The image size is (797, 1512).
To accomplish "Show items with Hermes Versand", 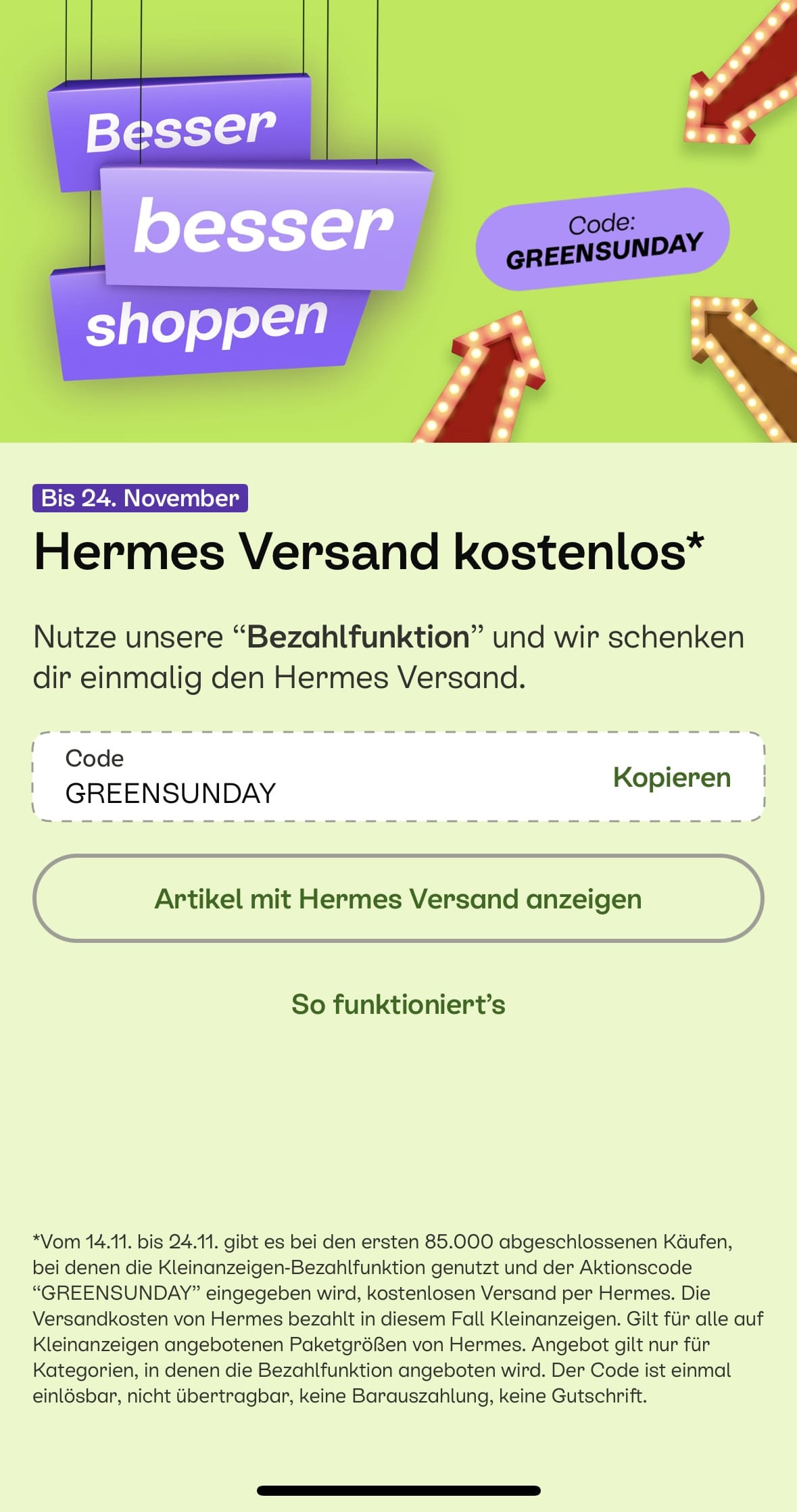I will coord(398,899).
